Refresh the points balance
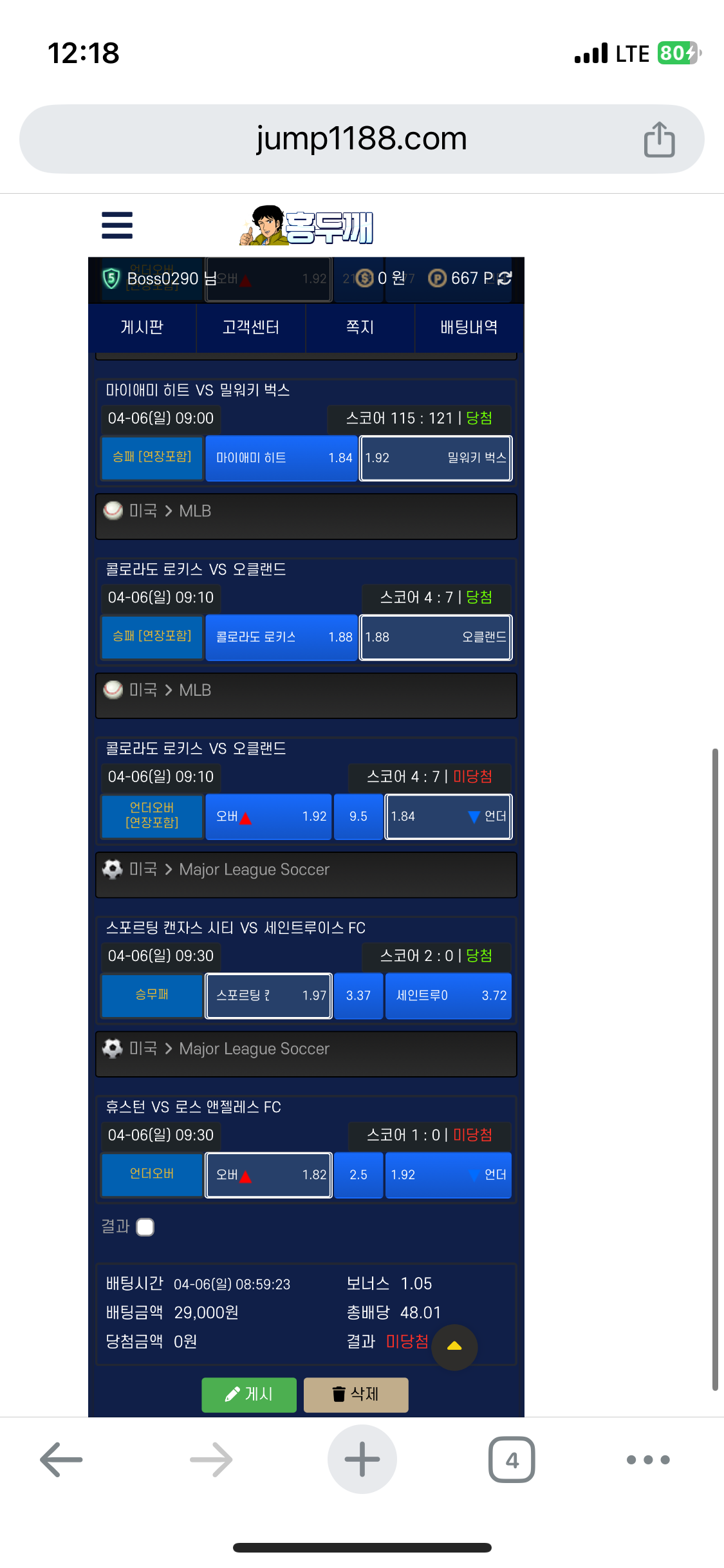Screen dimensions: 724x1568 coord(505,278)
